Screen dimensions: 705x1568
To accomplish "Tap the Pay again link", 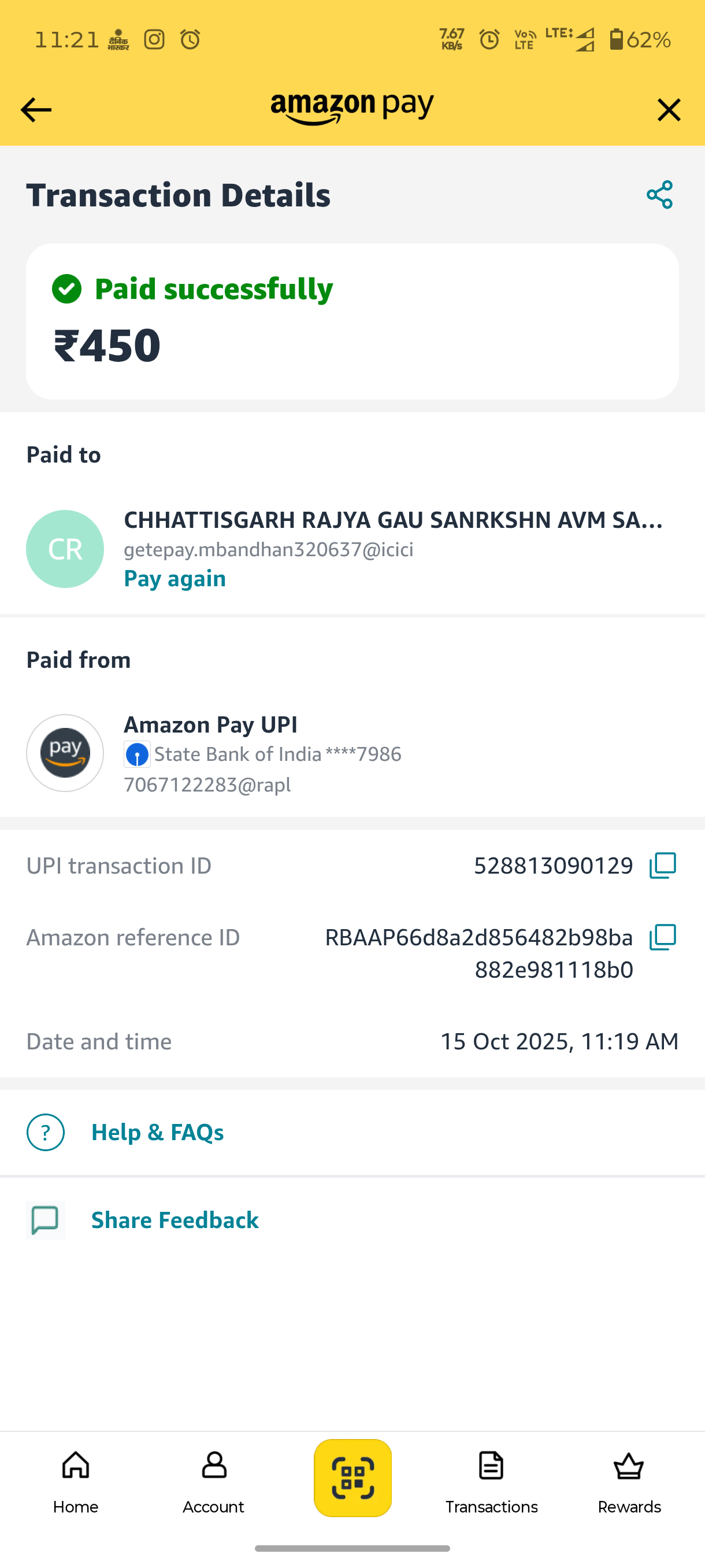I will (x=175, y=578).
